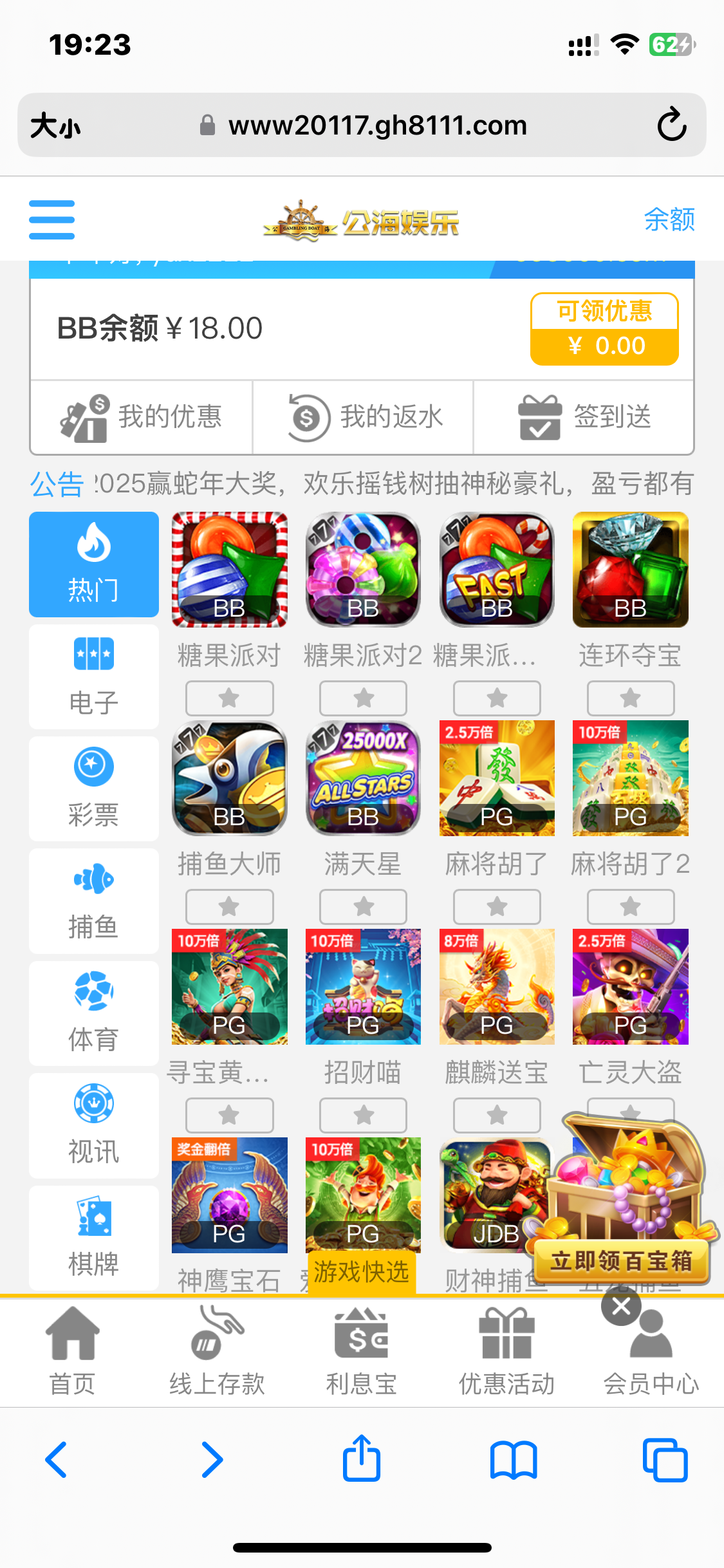Image resolution: width=724 pixels, height=1568 pixels.
Task: Open the 招财喵 game
Action: [x=363, y=987]
